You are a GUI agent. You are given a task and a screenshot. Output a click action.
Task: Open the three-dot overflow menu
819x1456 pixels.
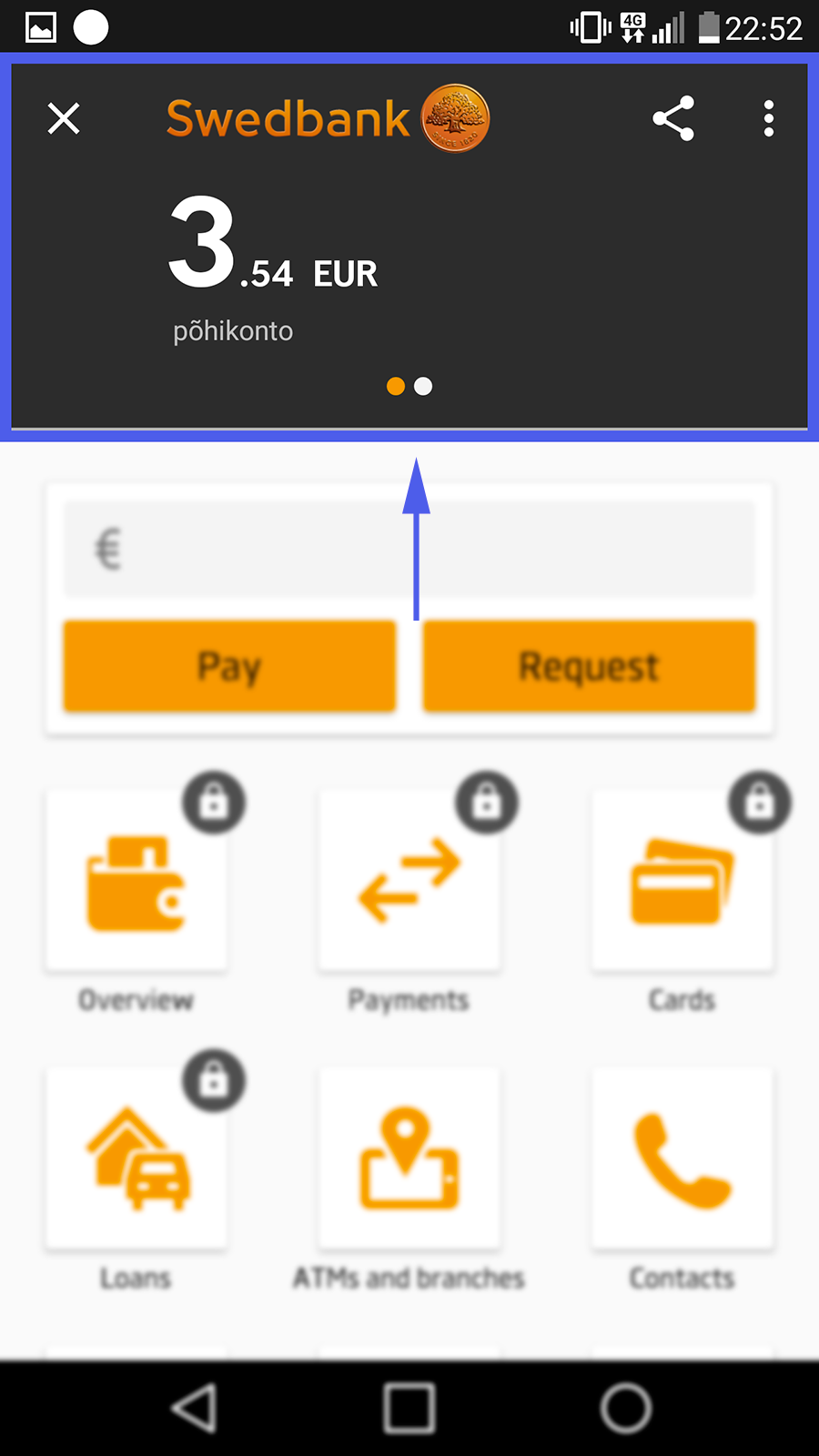coord(769,118)
